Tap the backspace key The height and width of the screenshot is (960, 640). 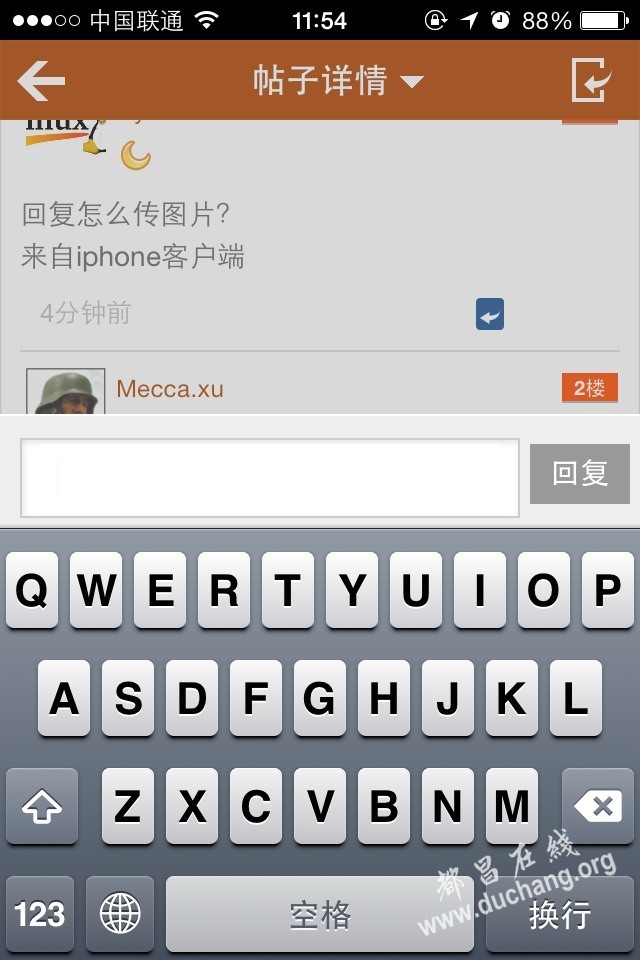point(598,806)
